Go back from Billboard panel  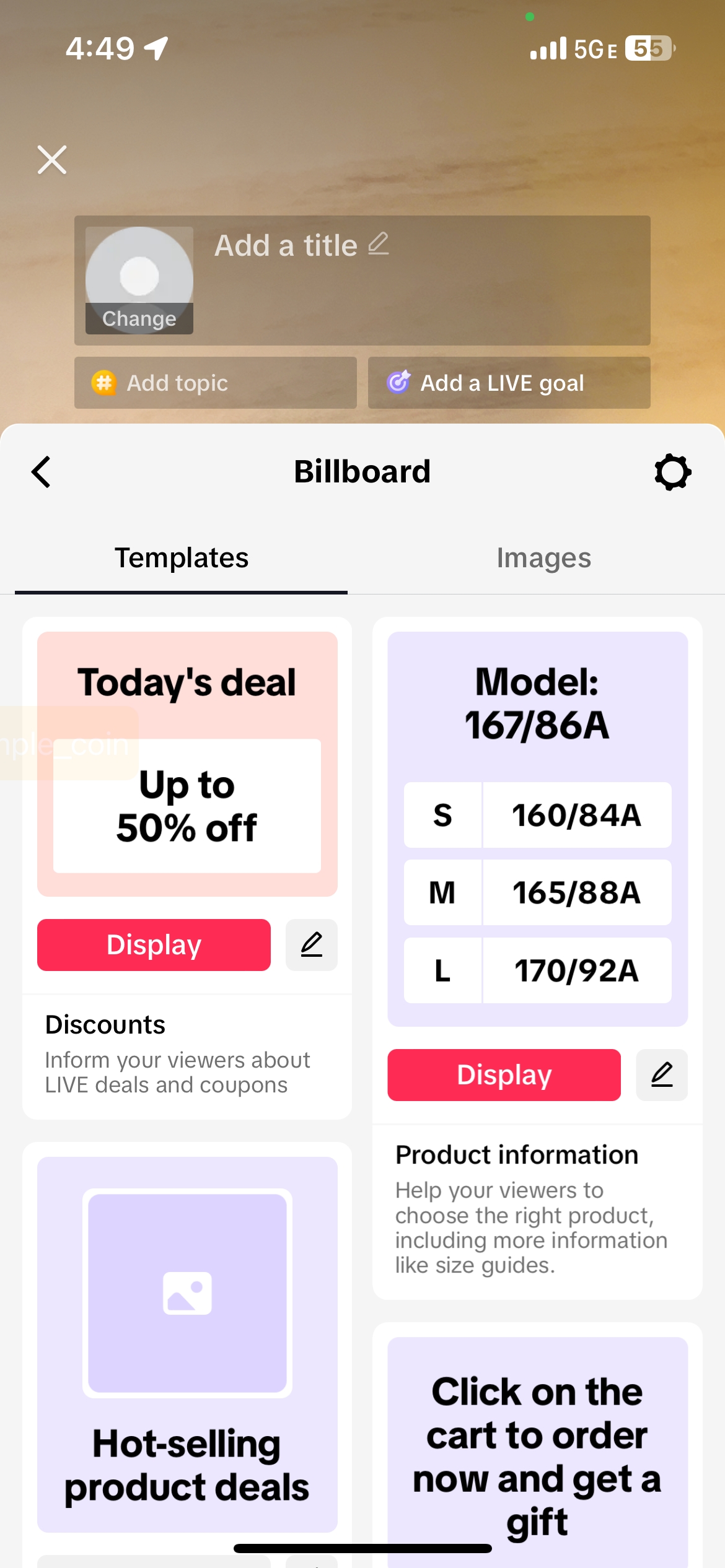(42, 473)
